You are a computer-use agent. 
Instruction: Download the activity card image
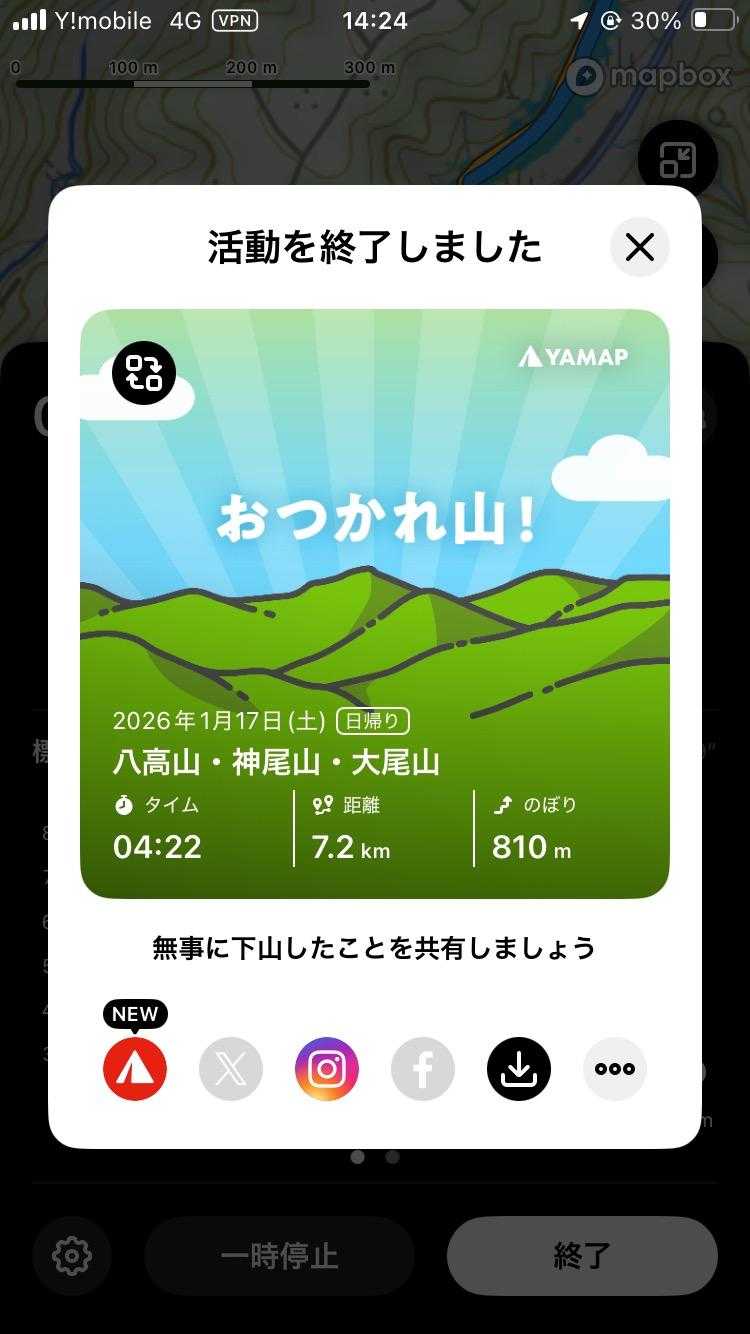[x=519, y=1069]
